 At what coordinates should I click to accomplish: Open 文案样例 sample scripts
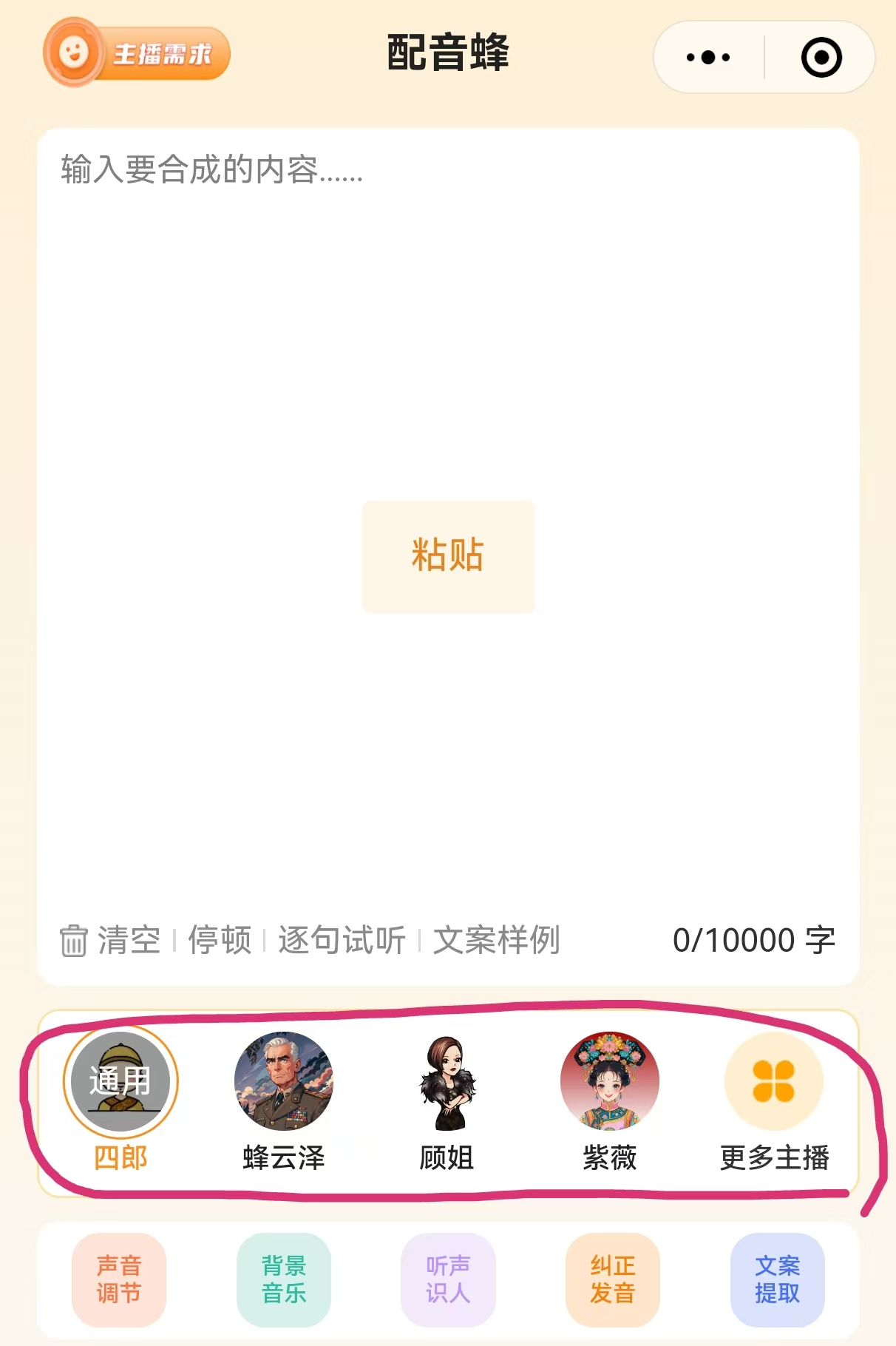pyautogui.click(x=496, y=940)
